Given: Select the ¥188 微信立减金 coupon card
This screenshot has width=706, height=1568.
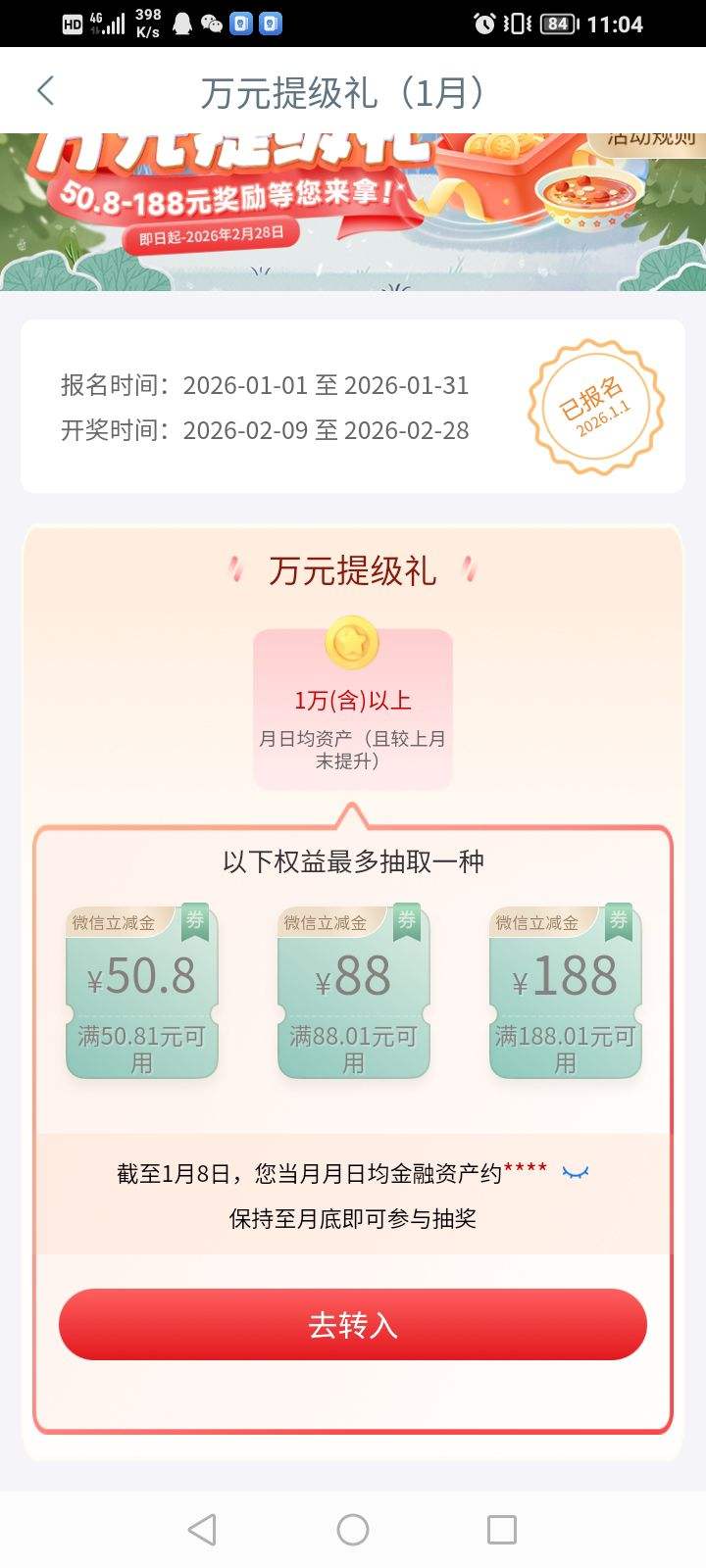Looking at the screenshot, I should click(564, 992).
